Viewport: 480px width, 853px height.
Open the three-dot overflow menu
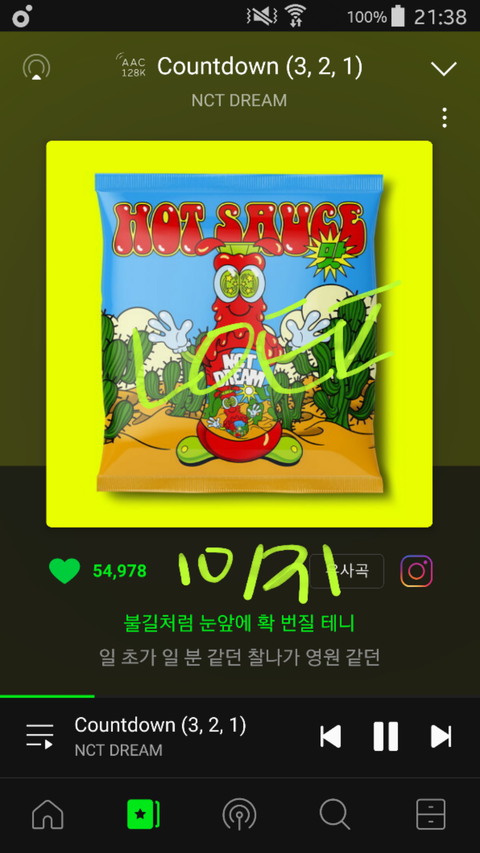coord(445,118)
